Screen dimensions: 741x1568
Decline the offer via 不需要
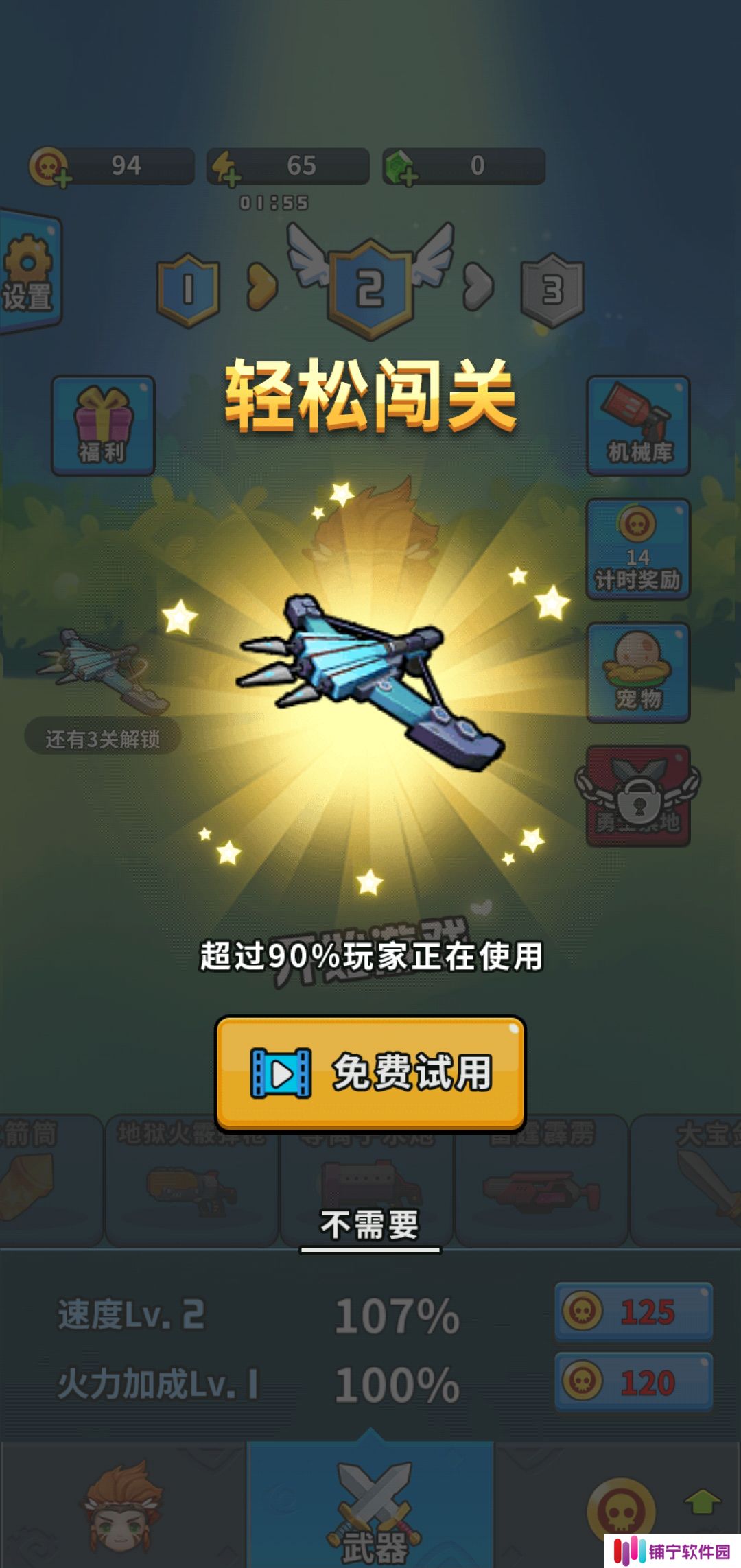[370, 1225]
